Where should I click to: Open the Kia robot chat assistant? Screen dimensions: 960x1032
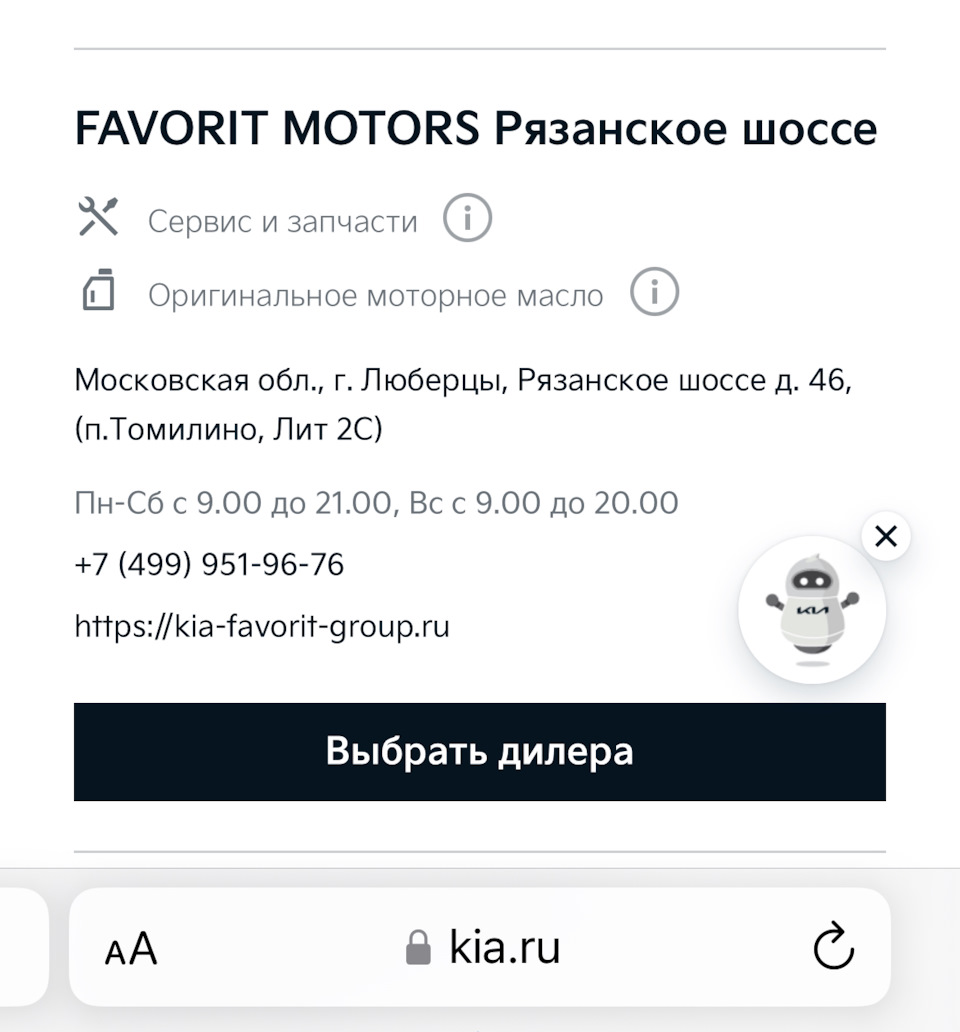812,610
